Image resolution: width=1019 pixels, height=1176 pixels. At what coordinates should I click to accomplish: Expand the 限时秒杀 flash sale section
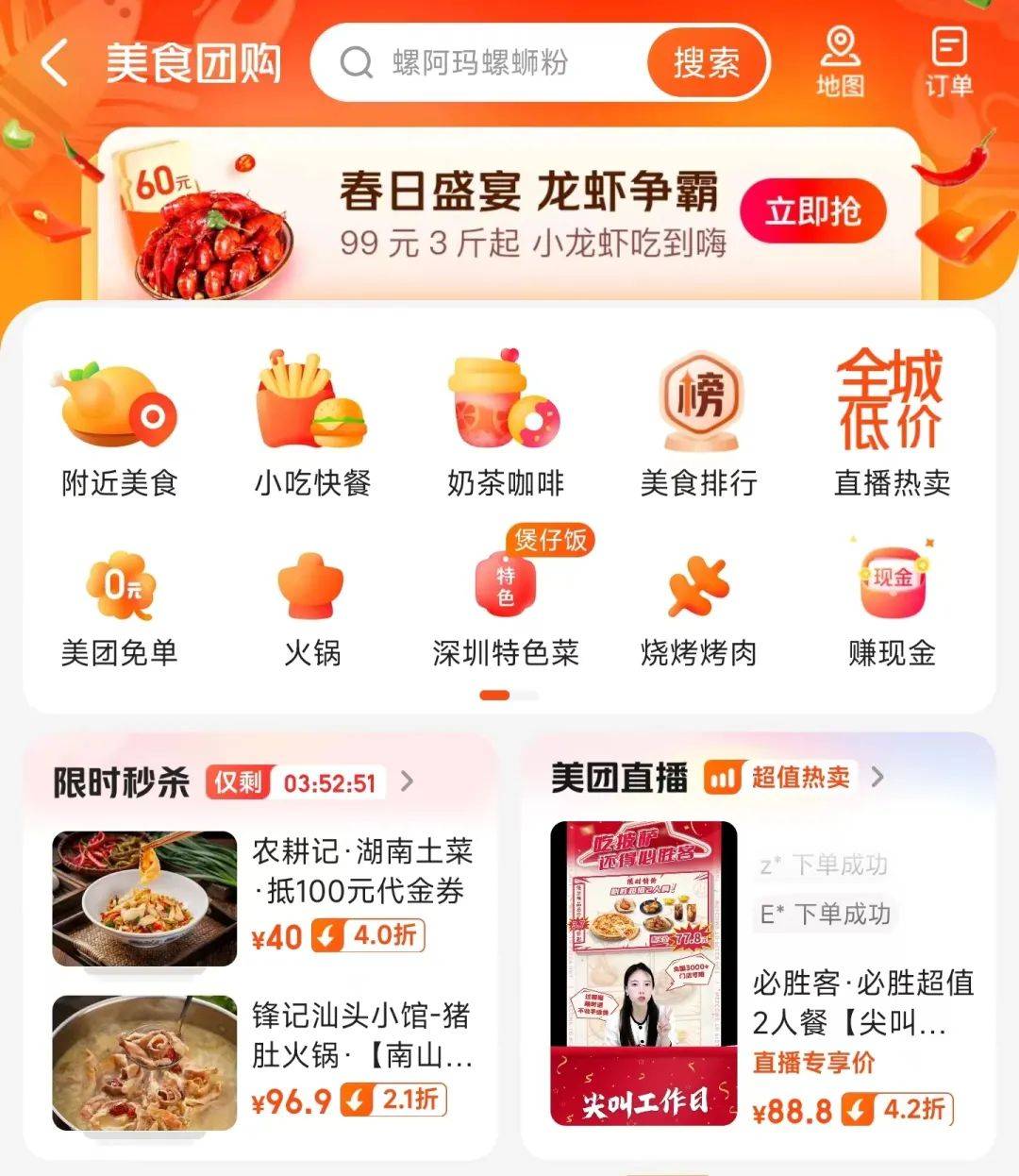tap(407, 781)
